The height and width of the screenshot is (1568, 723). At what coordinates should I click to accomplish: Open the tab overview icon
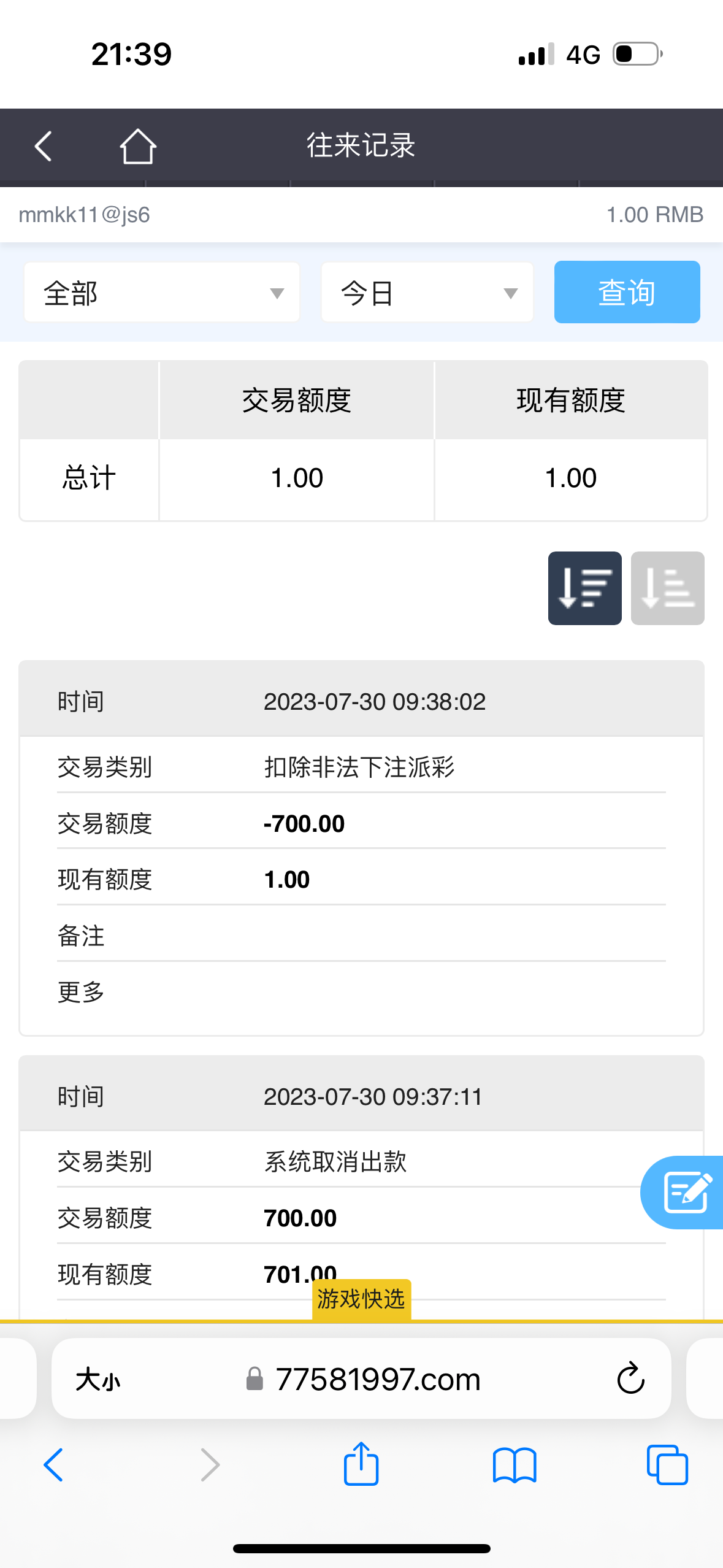[x=667, y=1466]
